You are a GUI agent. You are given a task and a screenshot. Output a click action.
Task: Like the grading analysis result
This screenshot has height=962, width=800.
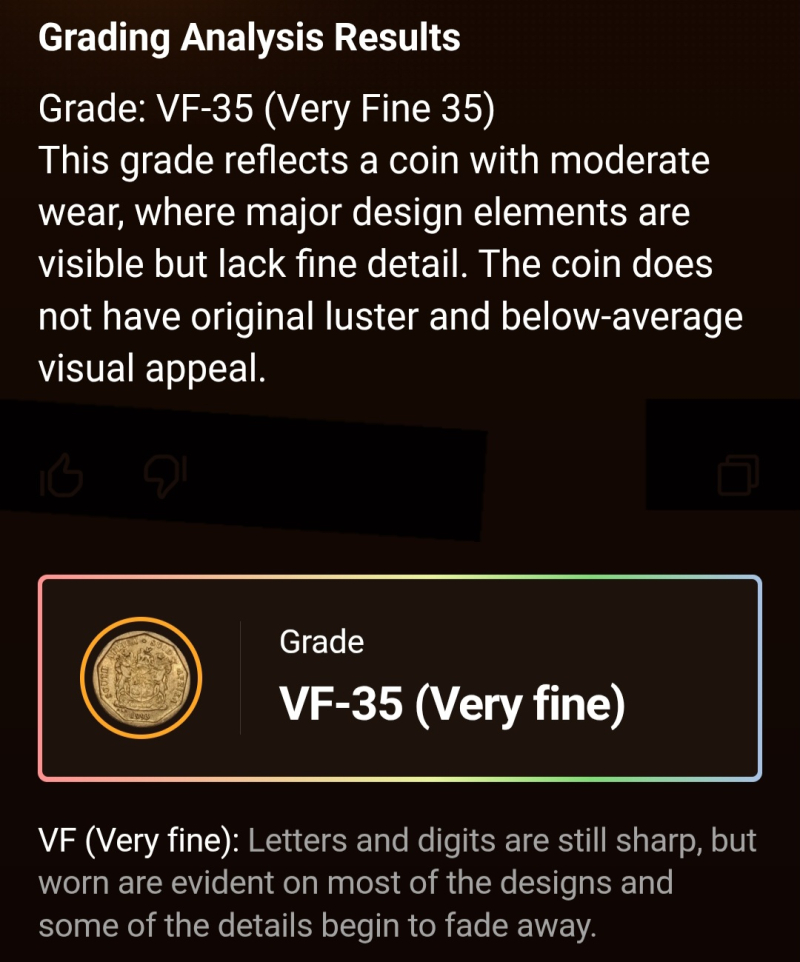[x=62, y=477]
